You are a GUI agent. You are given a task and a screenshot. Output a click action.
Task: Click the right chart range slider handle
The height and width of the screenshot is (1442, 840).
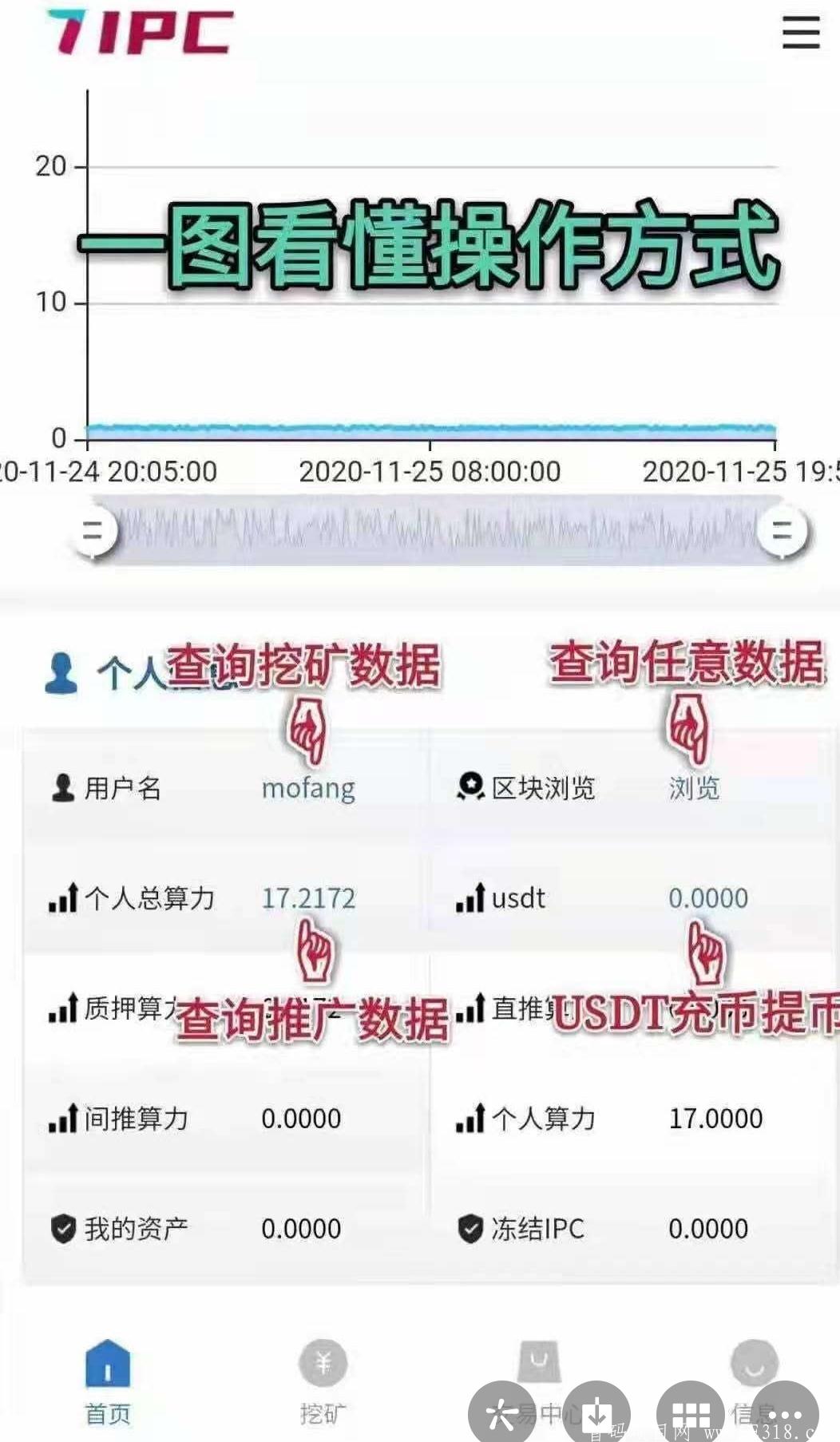tap(780, 532)
